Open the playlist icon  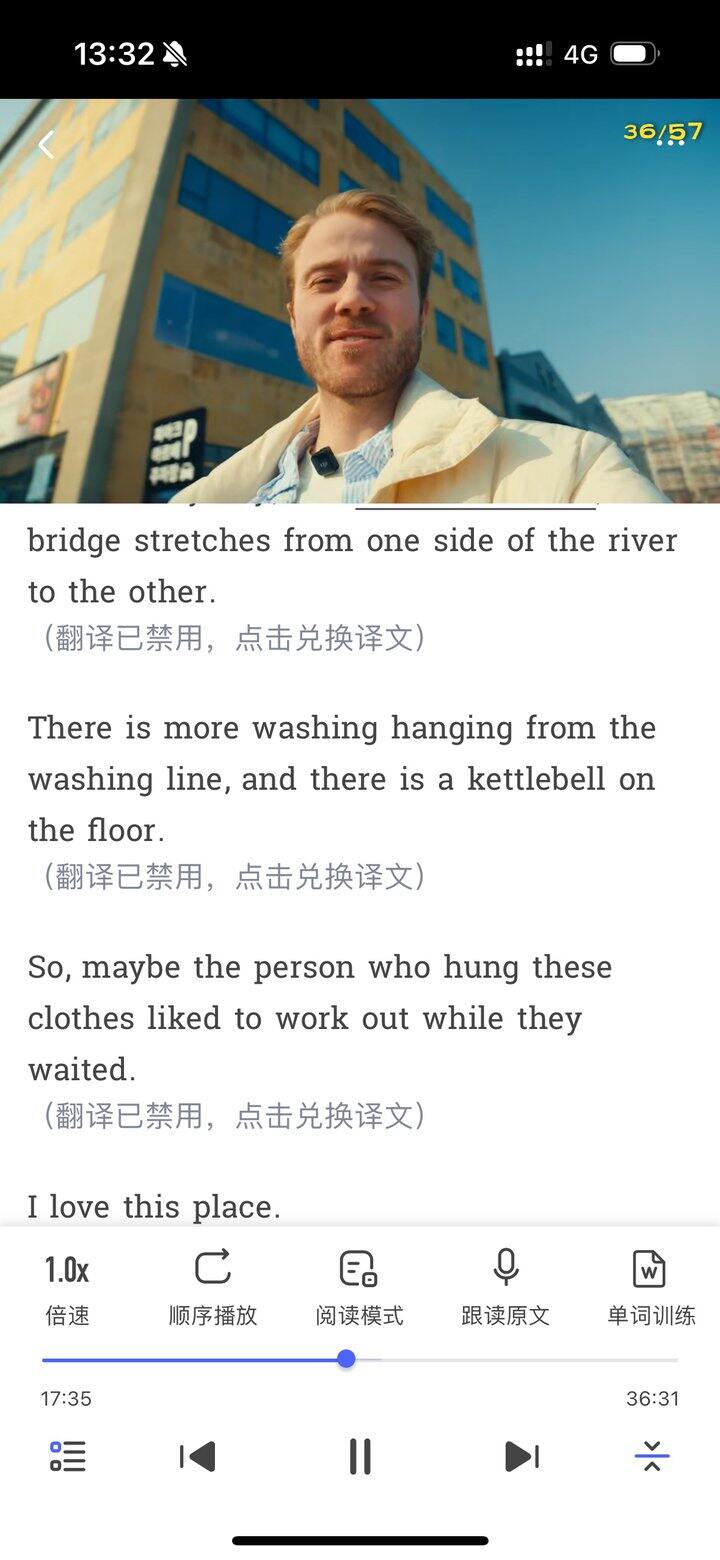(x=68, y=1456)
